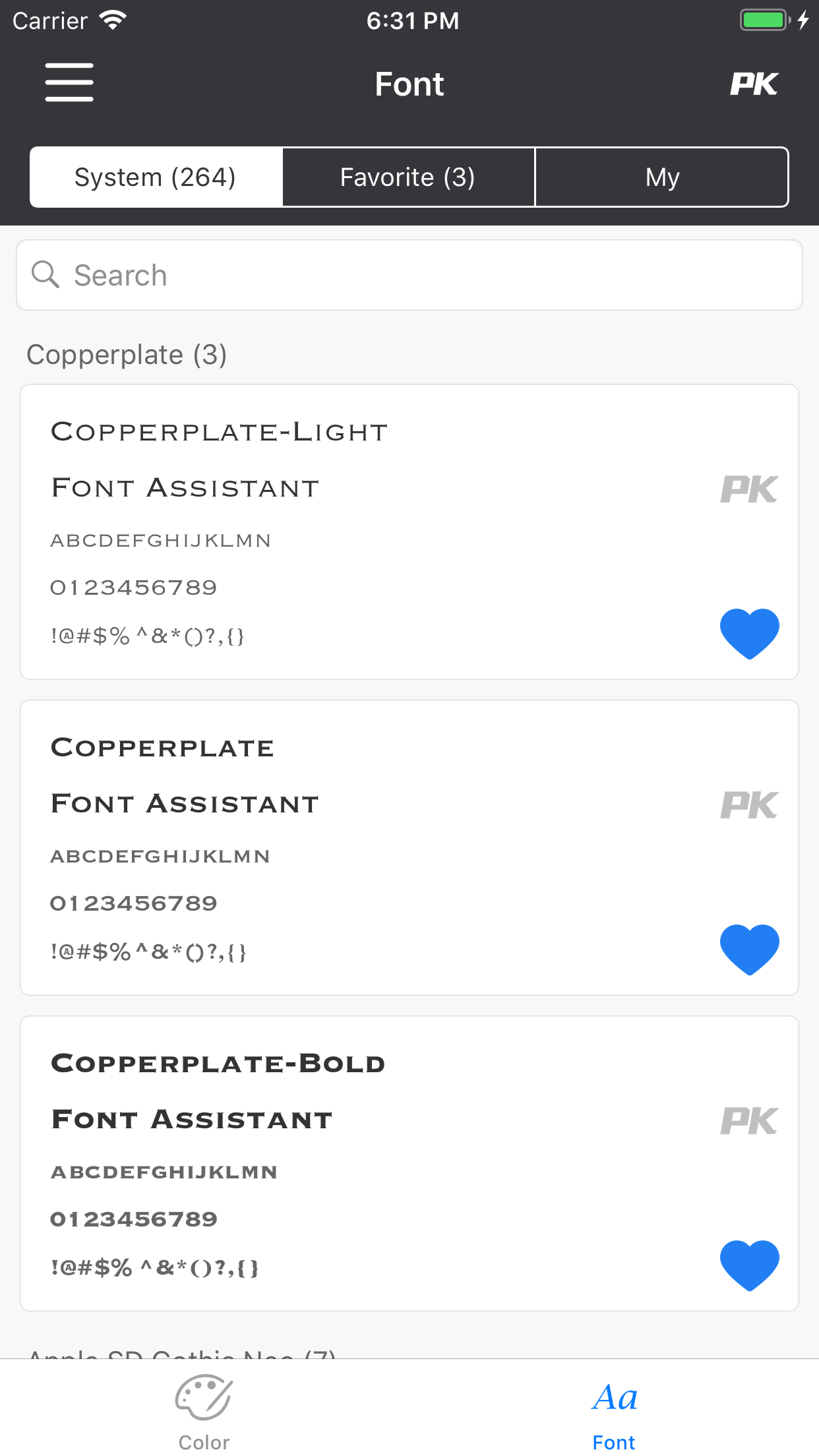Click the PK logo in the top bar
This screenshot has width=819, height=1456.
[x=753, y=82]
